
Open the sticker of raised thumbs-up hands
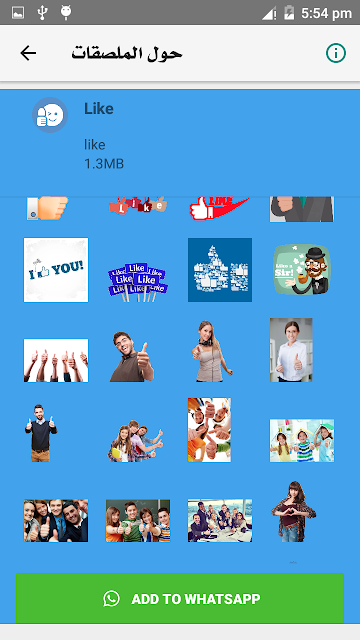click(56, 360)
